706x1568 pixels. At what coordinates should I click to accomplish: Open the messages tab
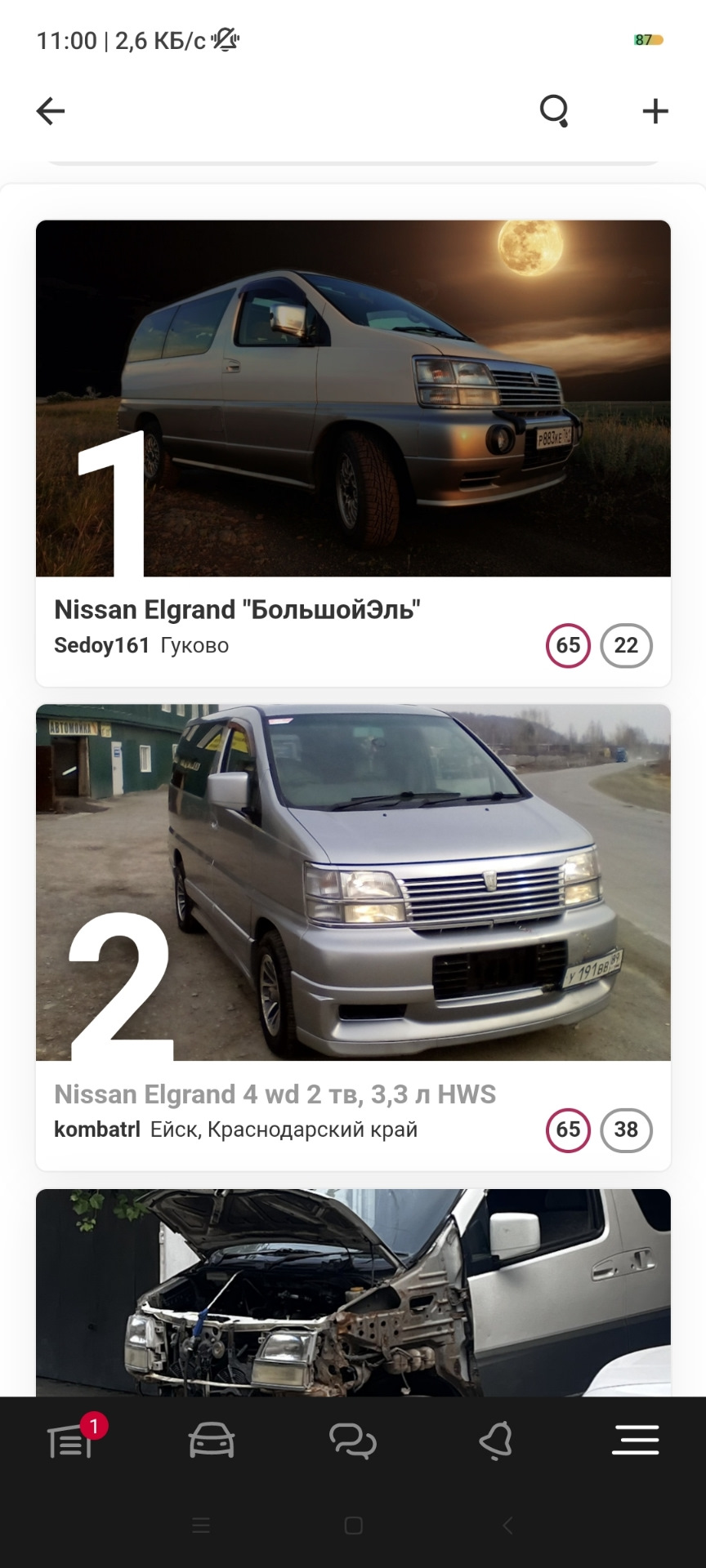coord(353,1441)
